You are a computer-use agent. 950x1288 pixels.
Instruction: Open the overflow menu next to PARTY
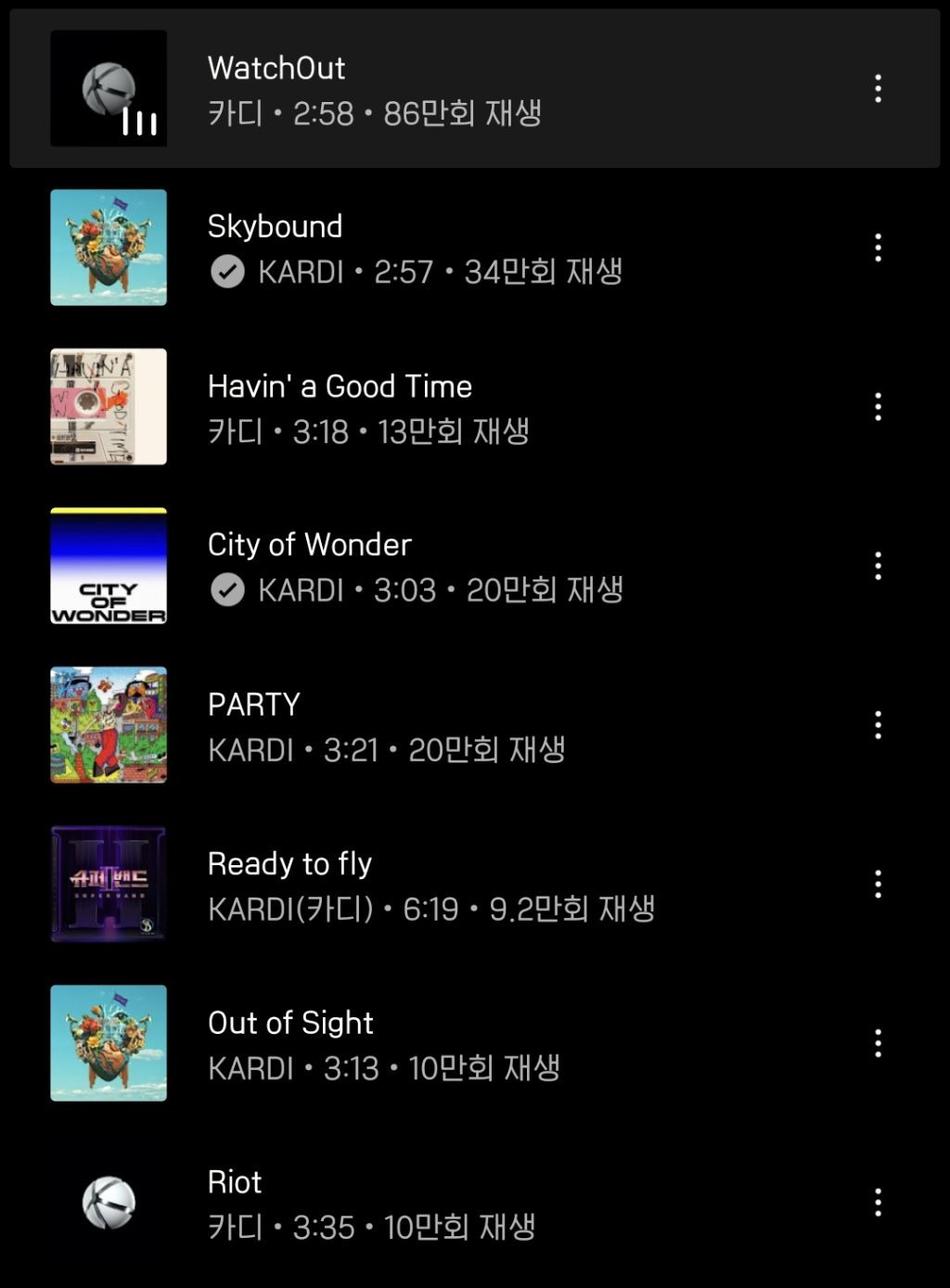(879, 724)
